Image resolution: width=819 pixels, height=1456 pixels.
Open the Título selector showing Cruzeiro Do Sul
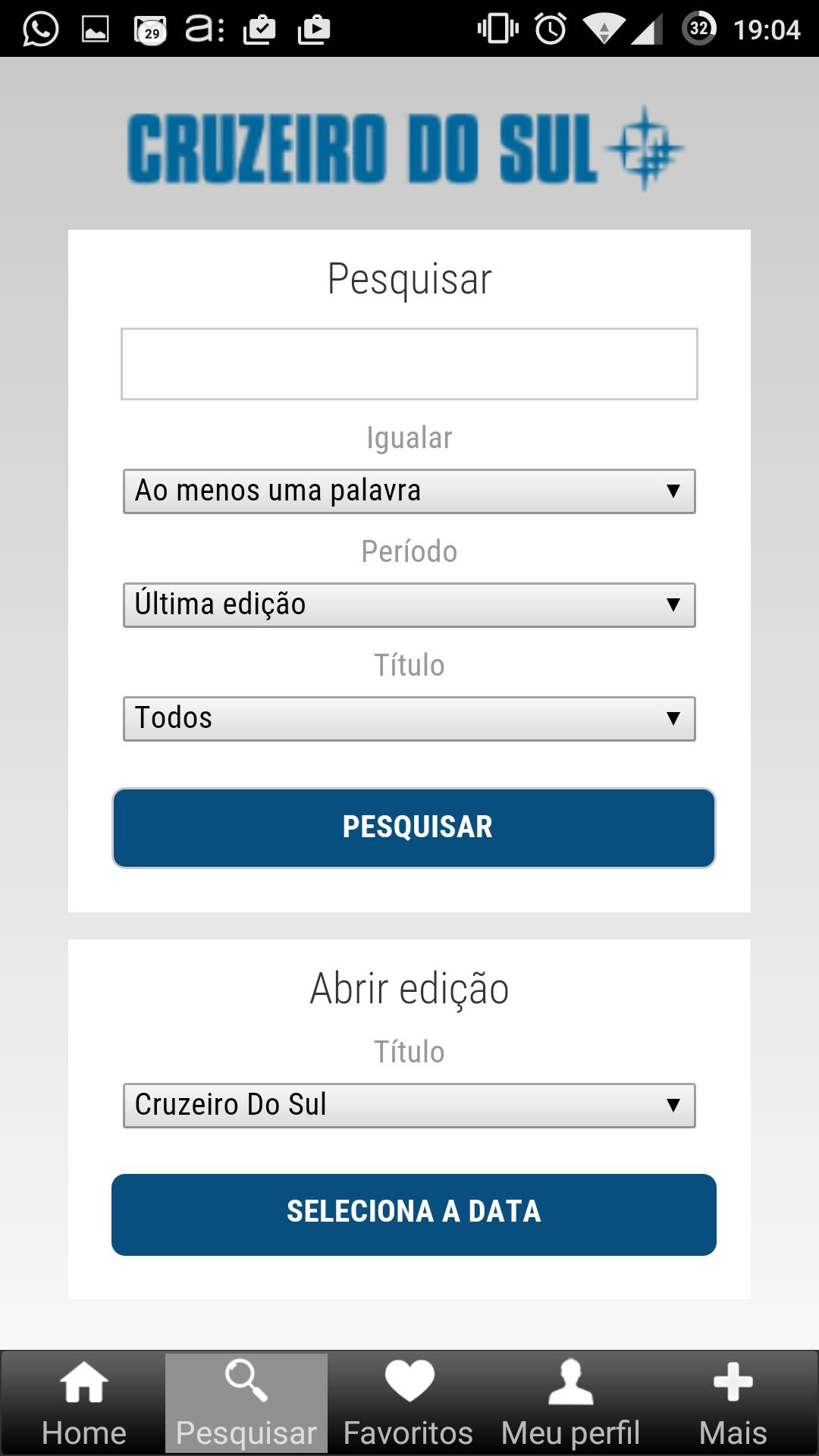(x=409, y=1105)
